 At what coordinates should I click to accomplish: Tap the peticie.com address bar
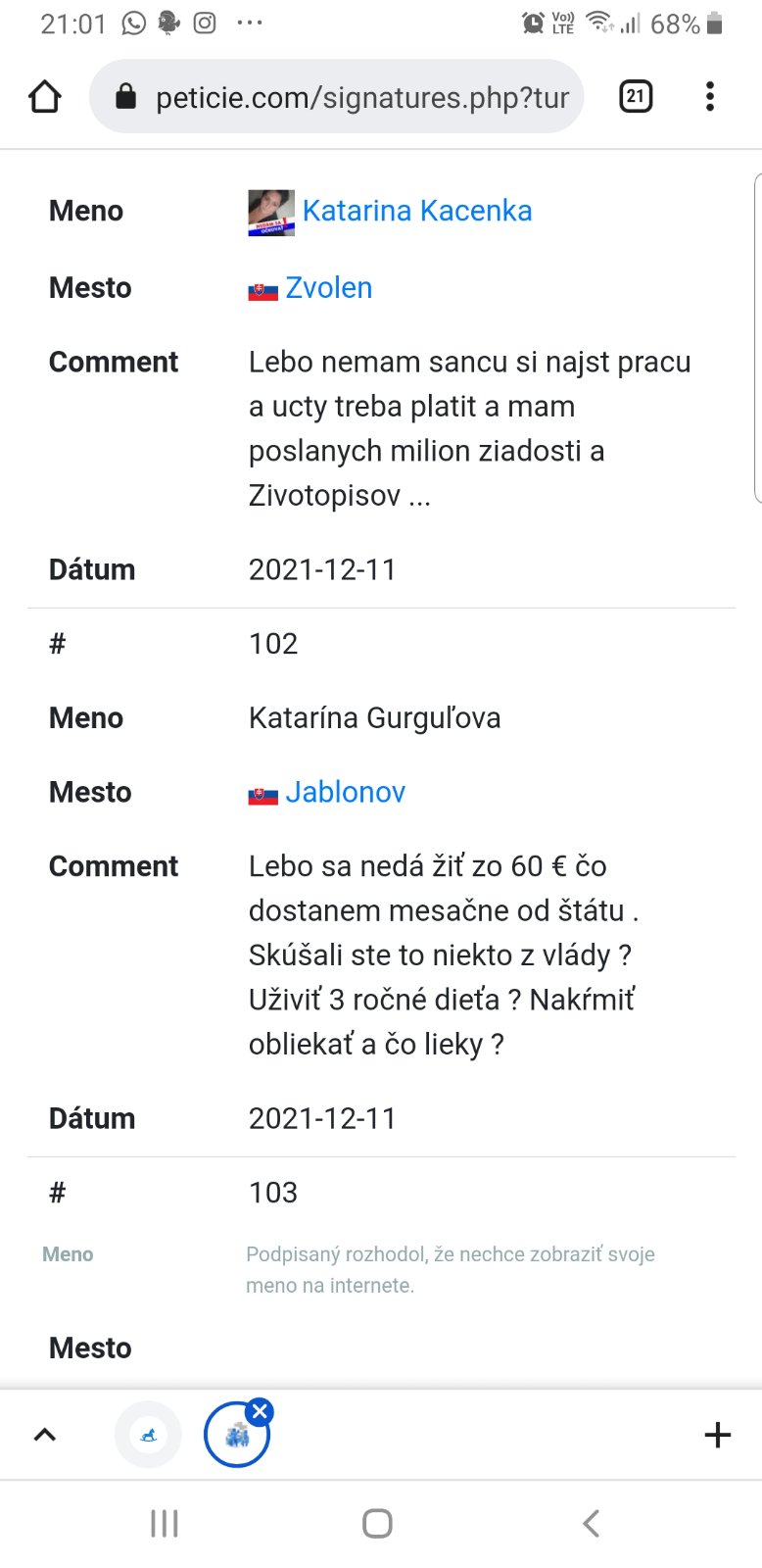[343, 97]
